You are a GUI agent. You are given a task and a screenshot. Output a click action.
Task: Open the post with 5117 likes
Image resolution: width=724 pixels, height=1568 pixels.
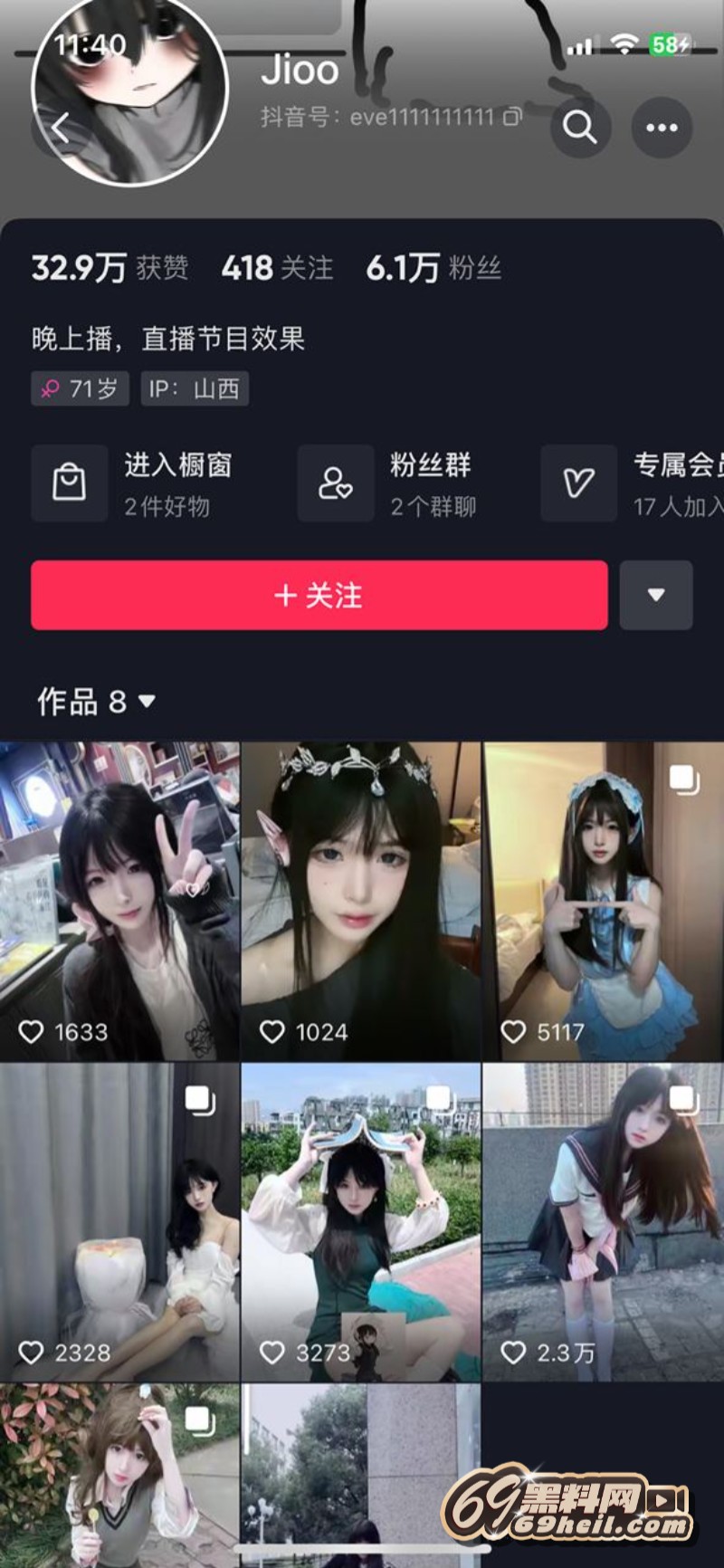603,901
